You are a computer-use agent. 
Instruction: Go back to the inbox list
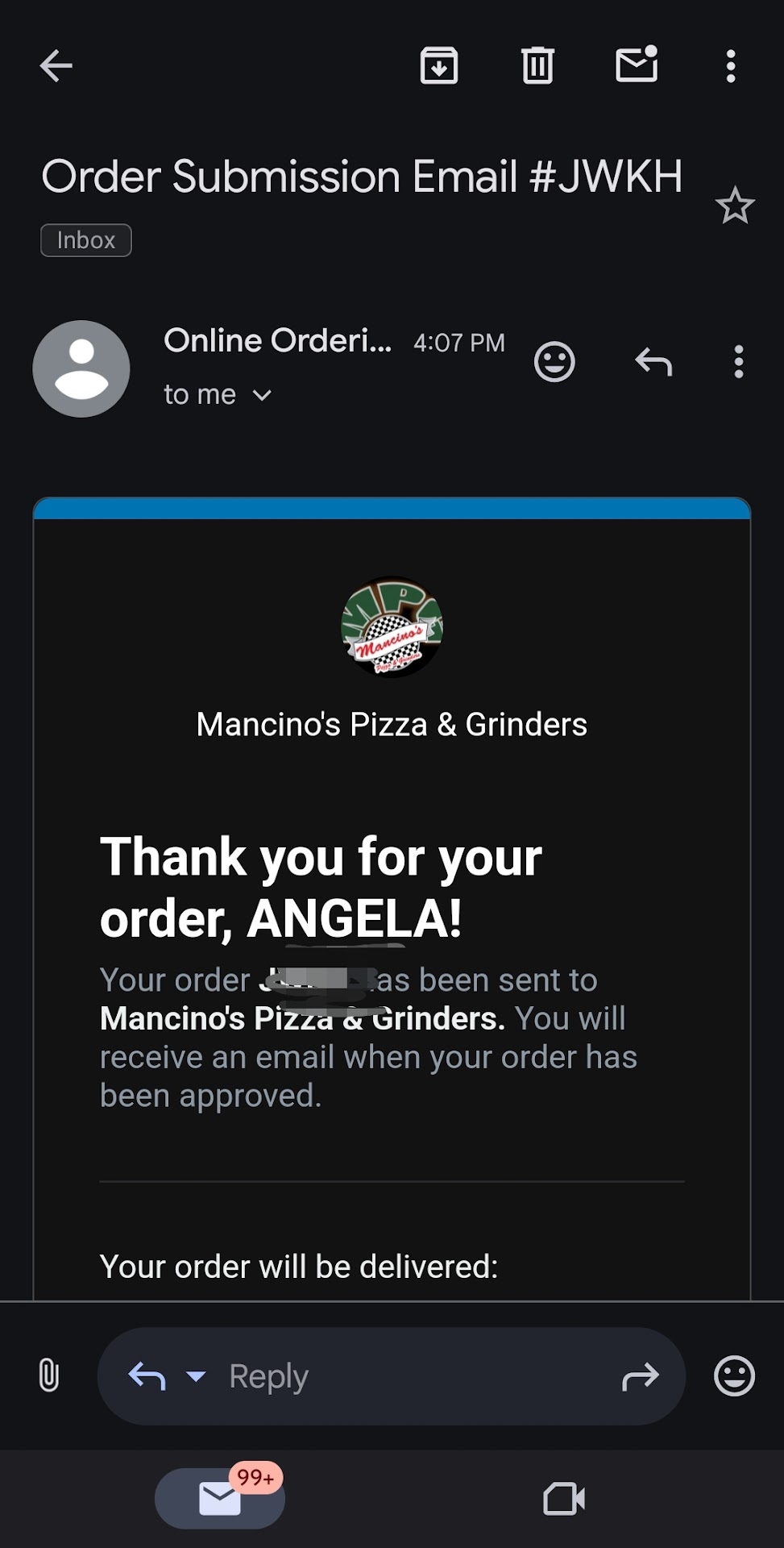pyautogui.click(x=56, y=66)
